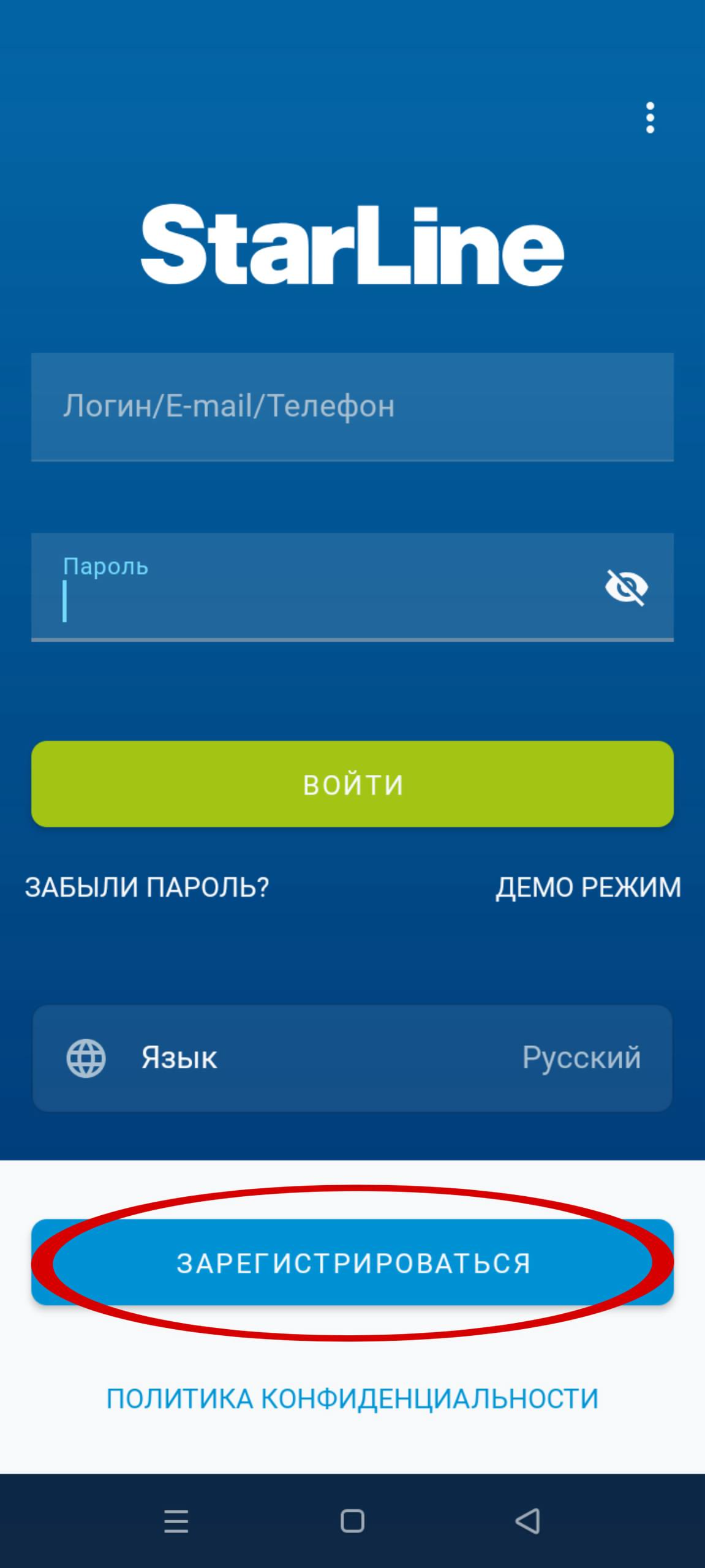Open recent apps from navigation bar

(176, 1521)
